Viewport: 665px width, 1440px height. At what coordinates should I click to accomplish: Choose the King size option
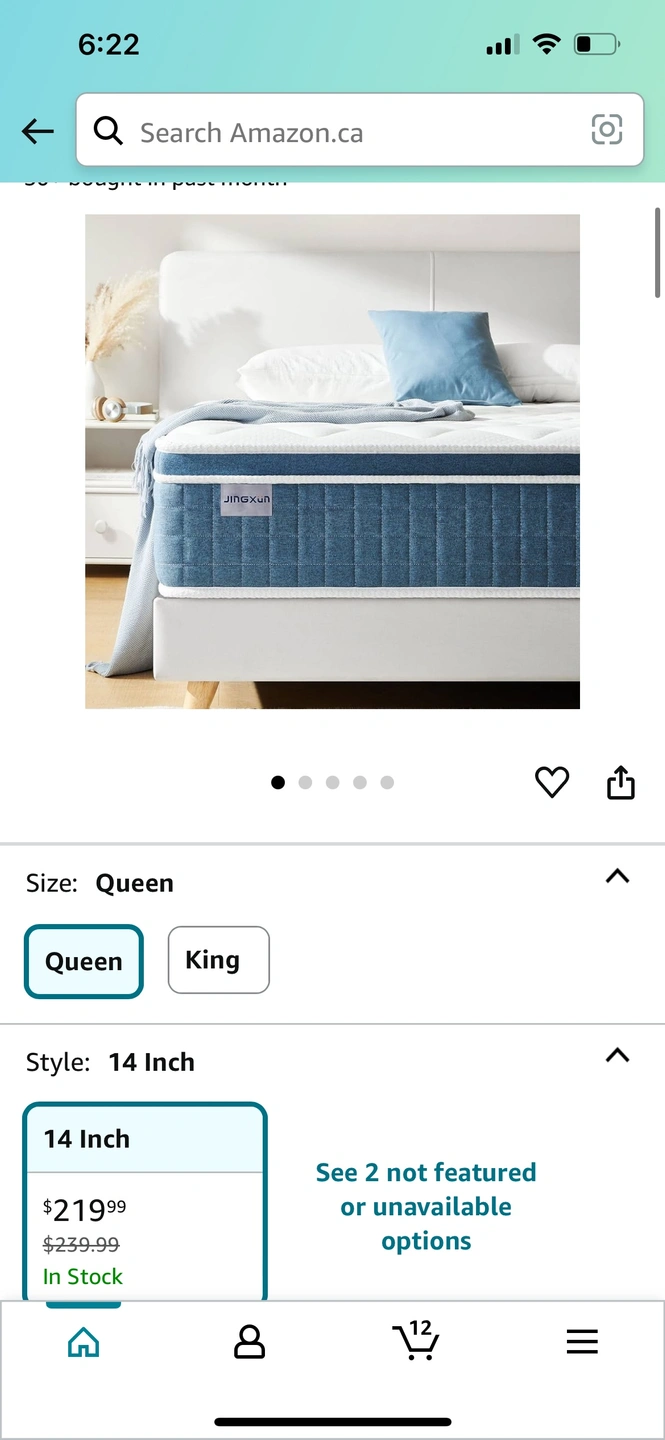[219, 960]
